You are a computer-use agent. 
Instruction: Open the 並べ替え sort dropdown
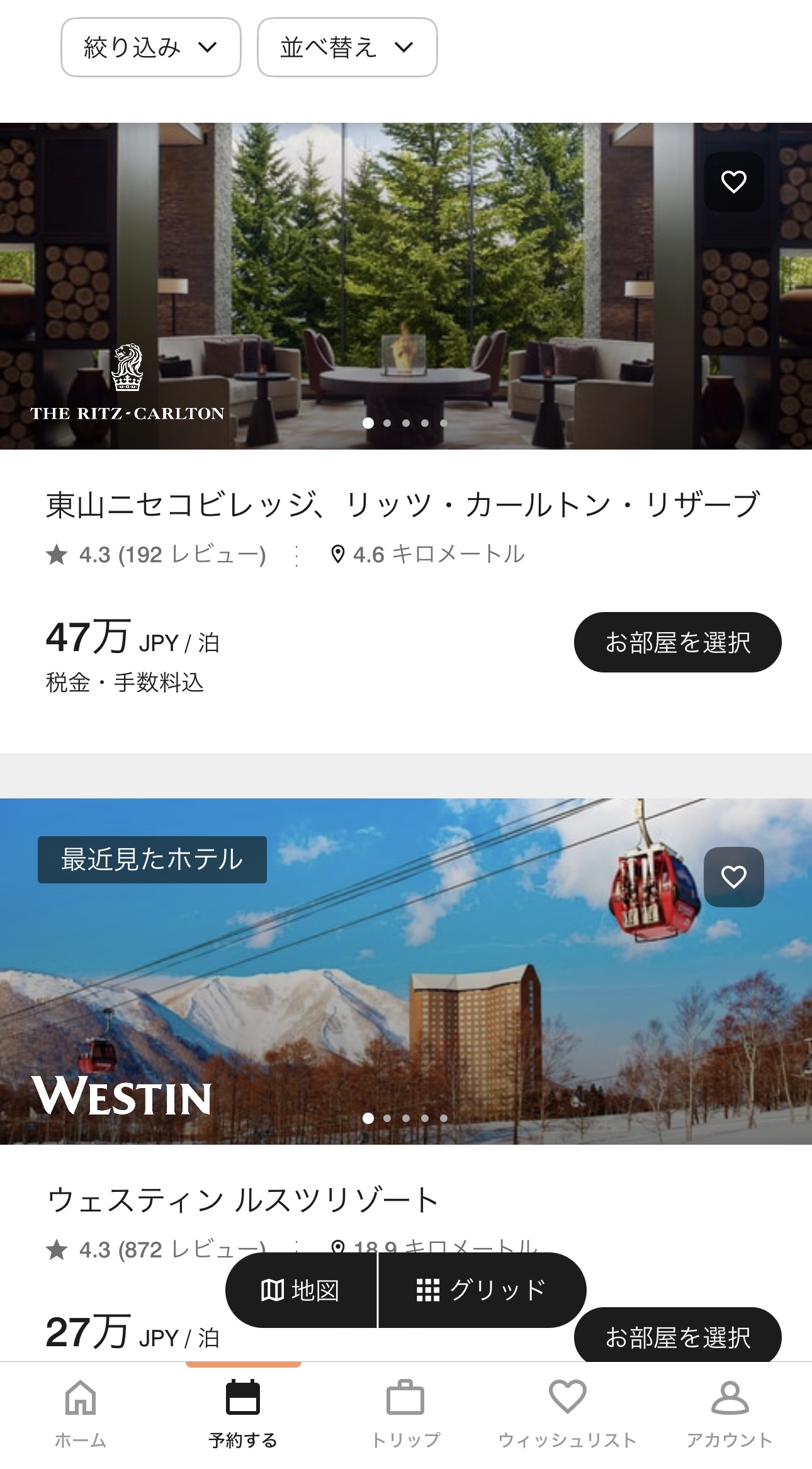(347, 47)
